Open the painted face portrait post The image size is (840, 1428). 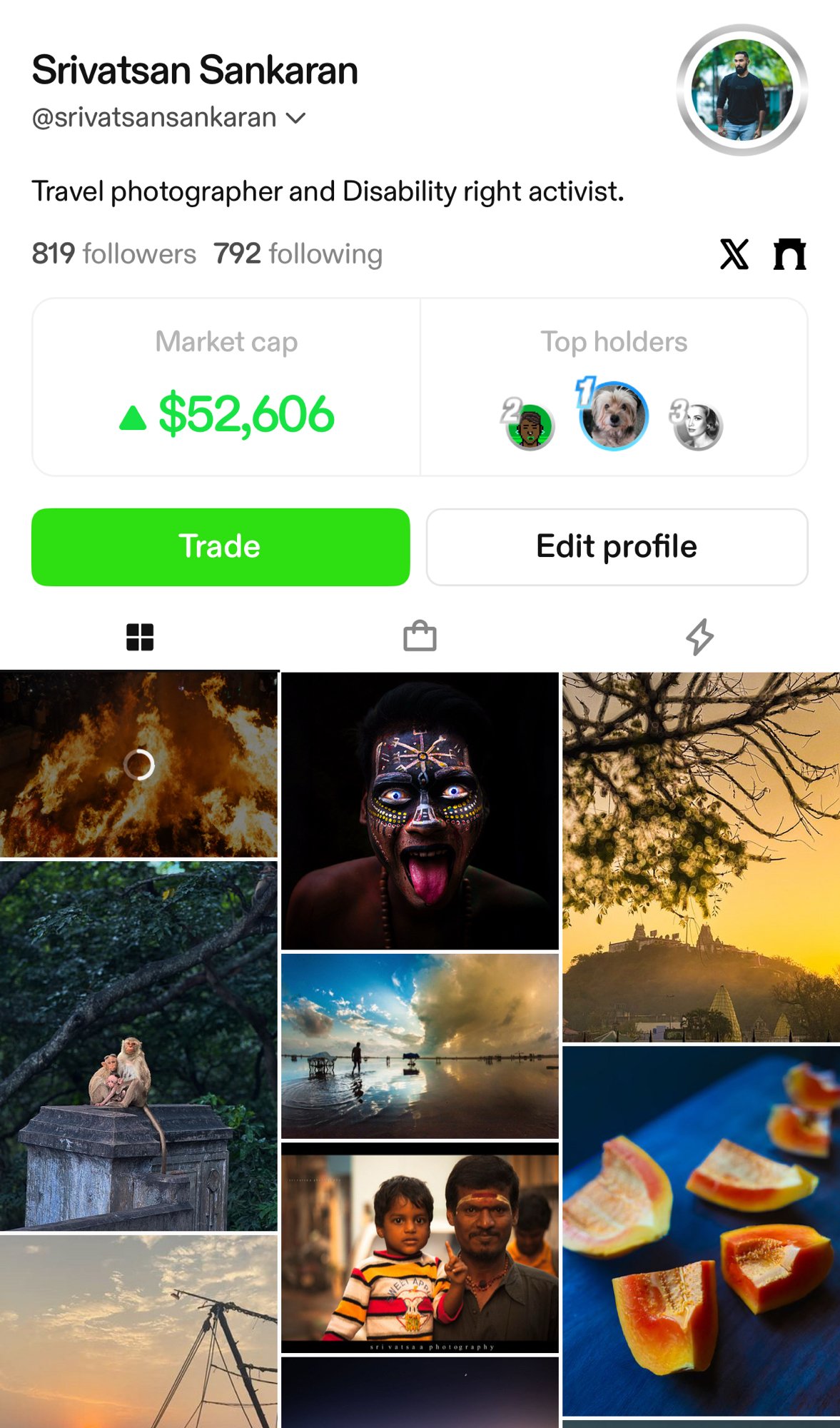click(x=420, y=811)
